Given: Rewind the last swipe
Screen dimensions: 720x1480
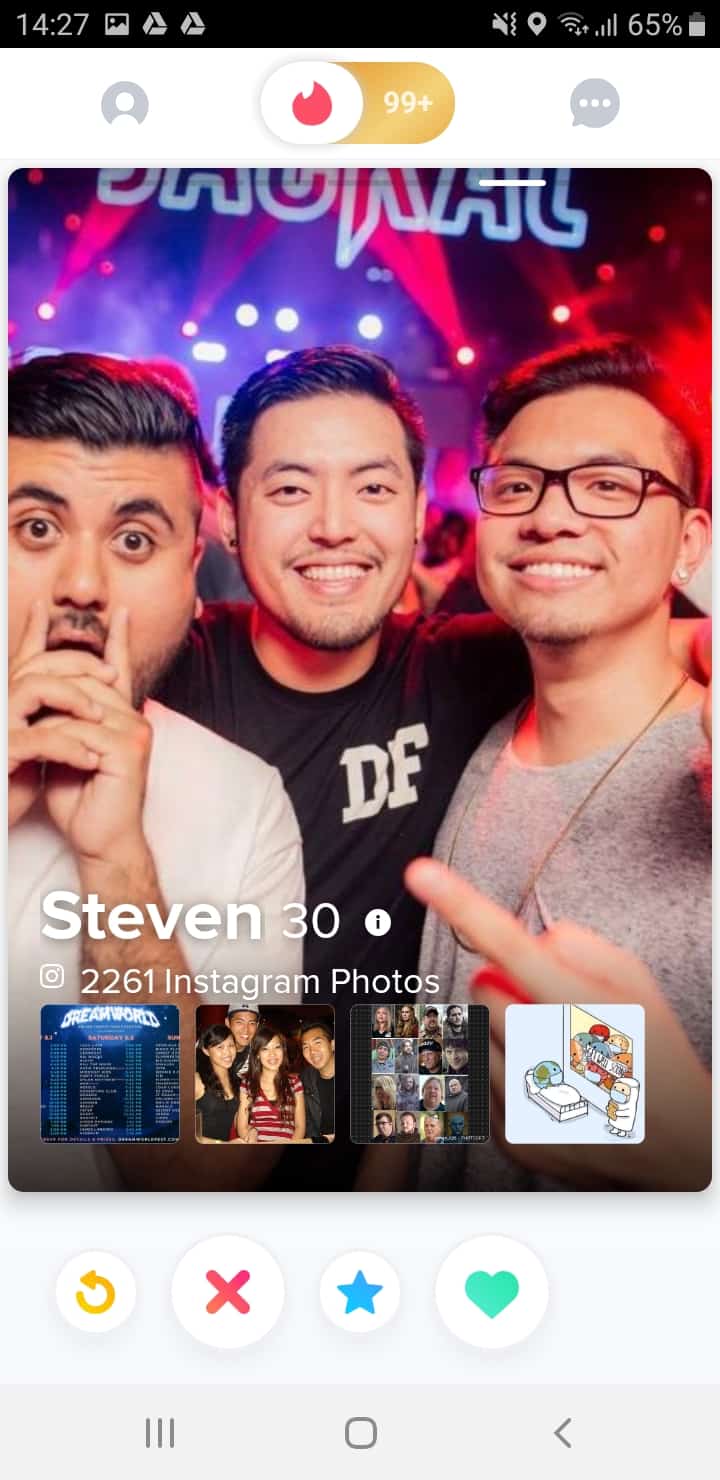Looking at the screenshot, I should 96,1293.
